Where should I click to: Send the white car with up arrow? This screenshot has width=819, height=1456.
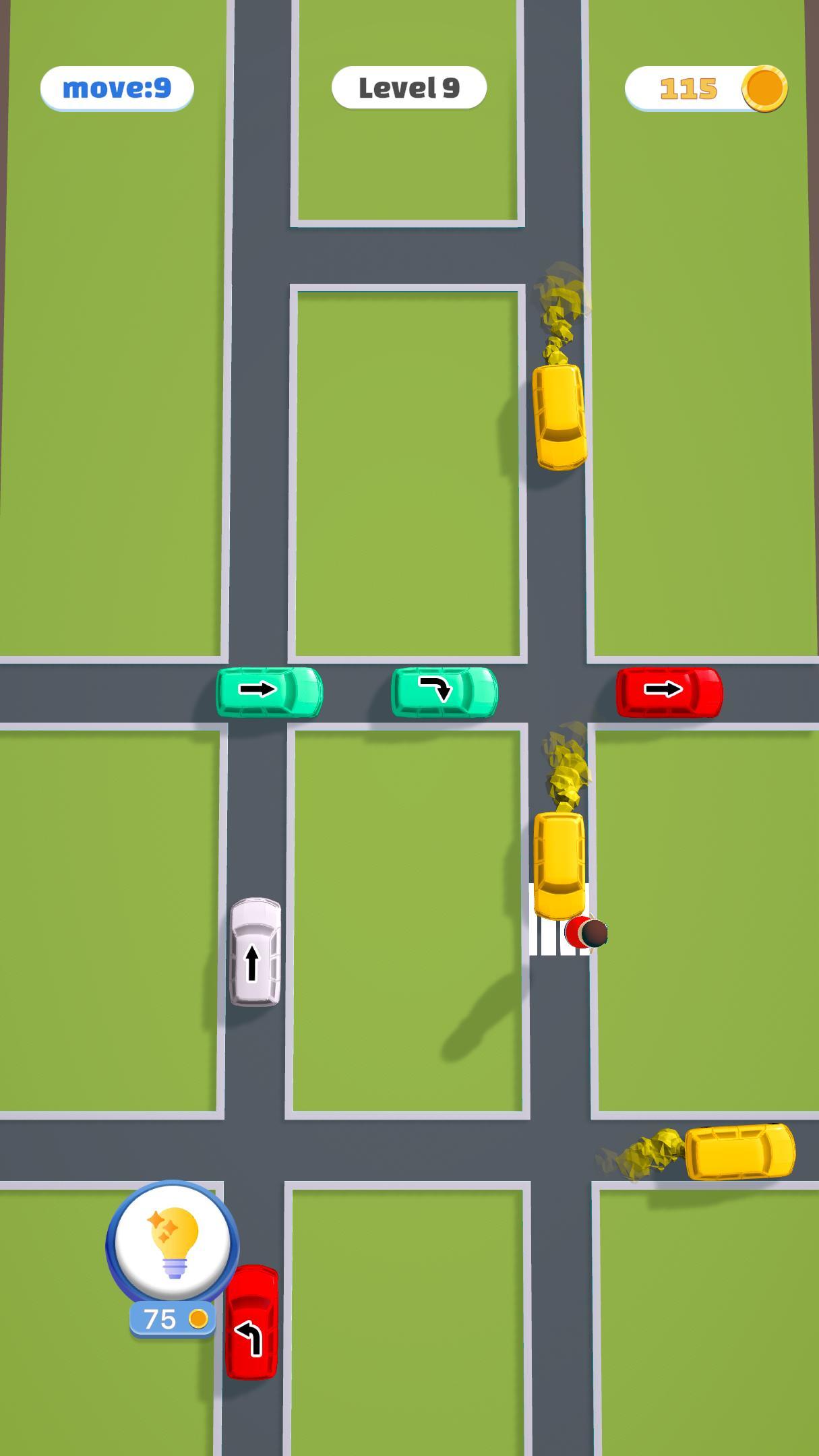tap(255, 952)
